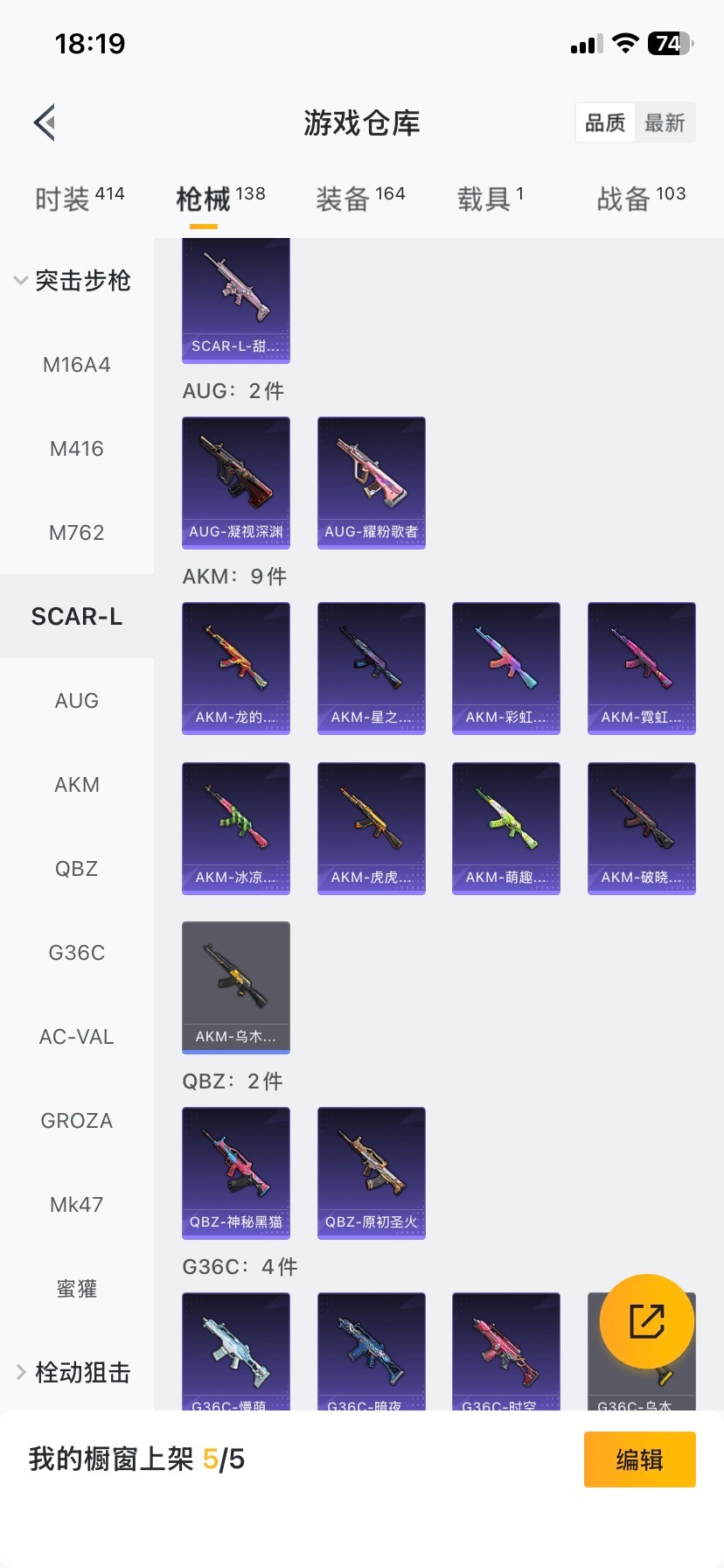Open the 战备 tab

(x=640, y=199)
